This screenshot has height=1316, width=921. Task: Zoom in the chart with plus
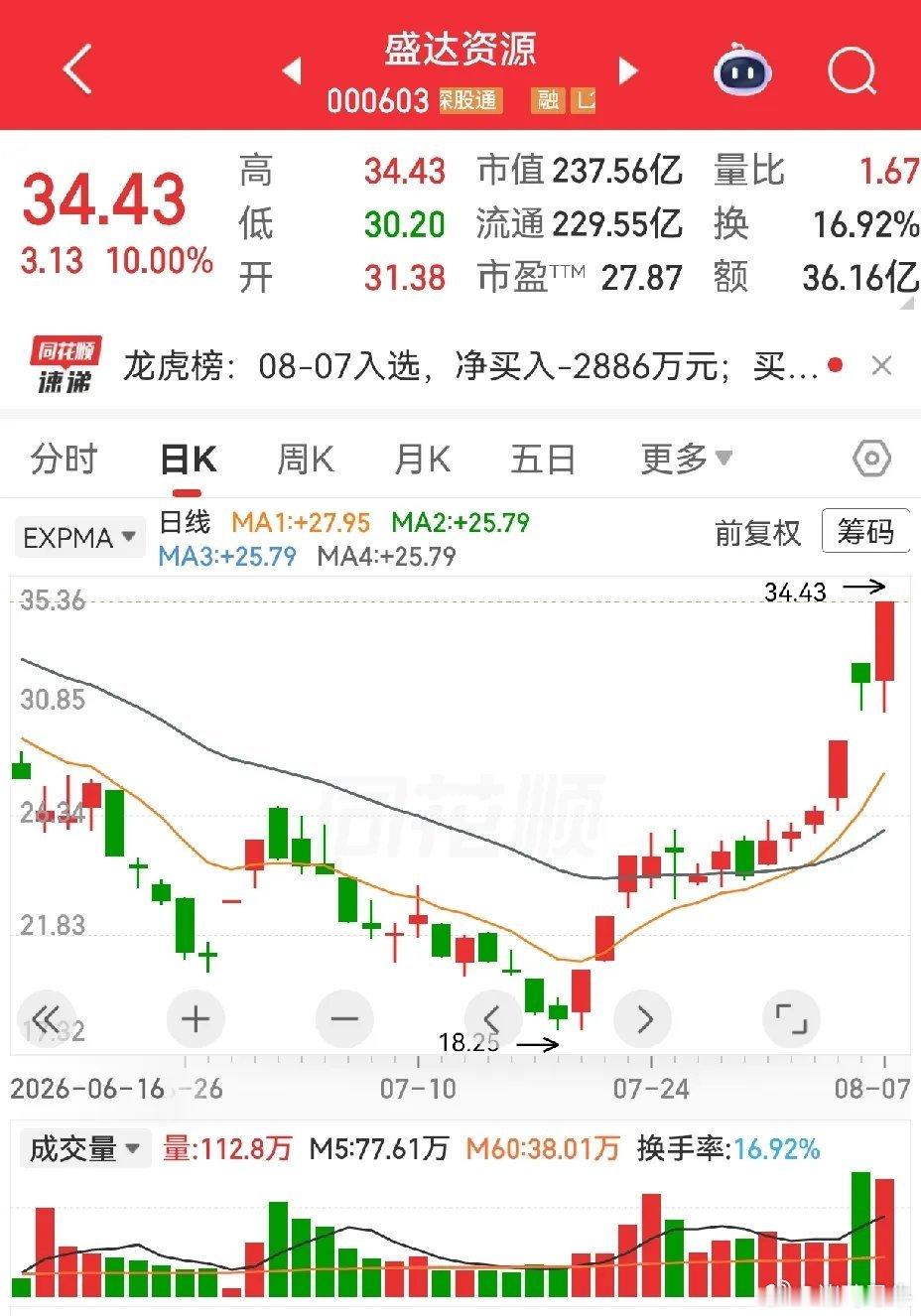(x=196, y=1019)
